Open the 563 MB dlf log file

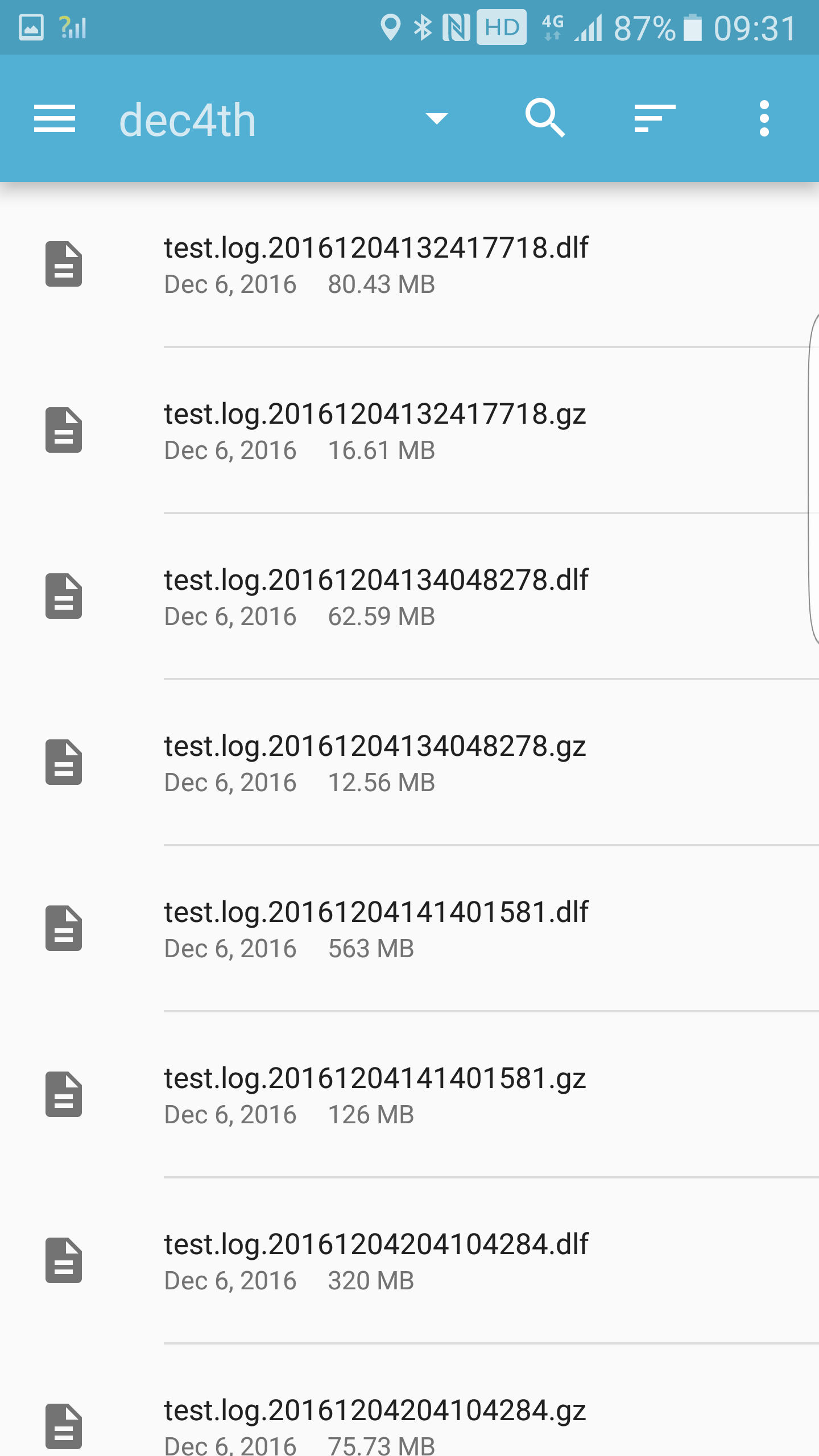[409, 928]
